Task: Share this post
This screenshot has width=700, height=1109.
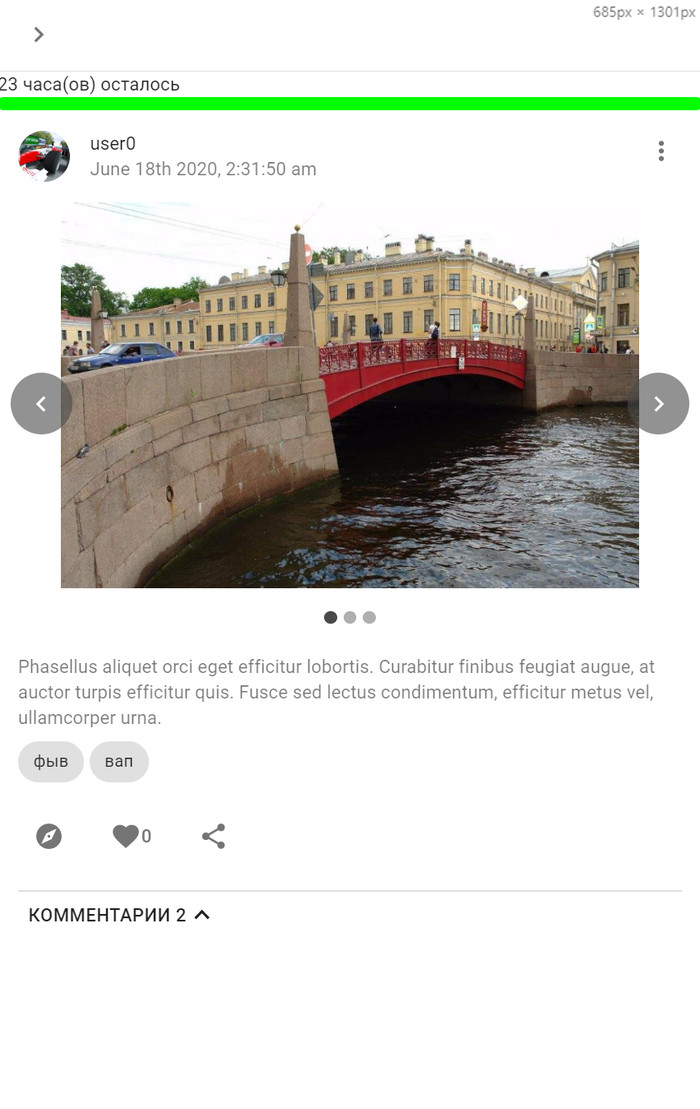Action: click(213, 836)
